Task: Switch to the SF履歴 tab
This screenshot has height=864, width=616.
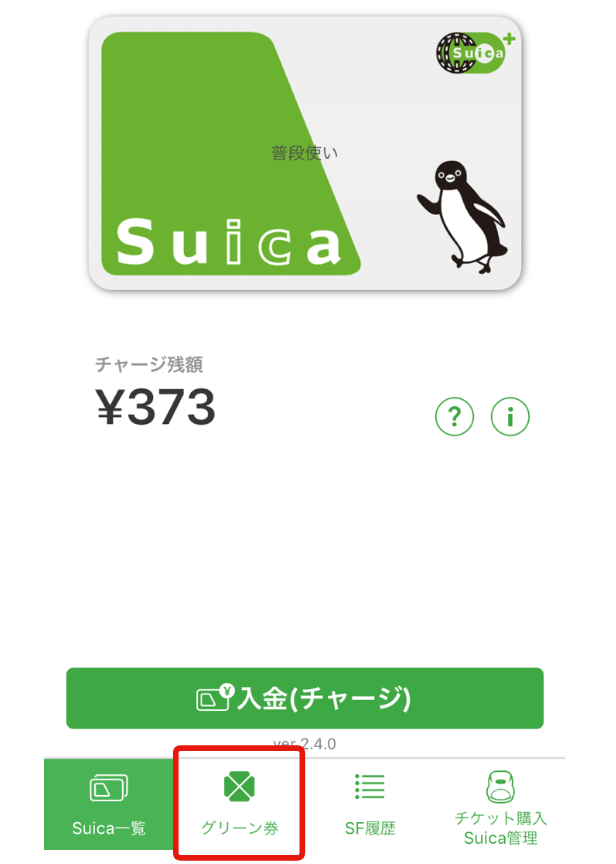Action: pos(370,804)
